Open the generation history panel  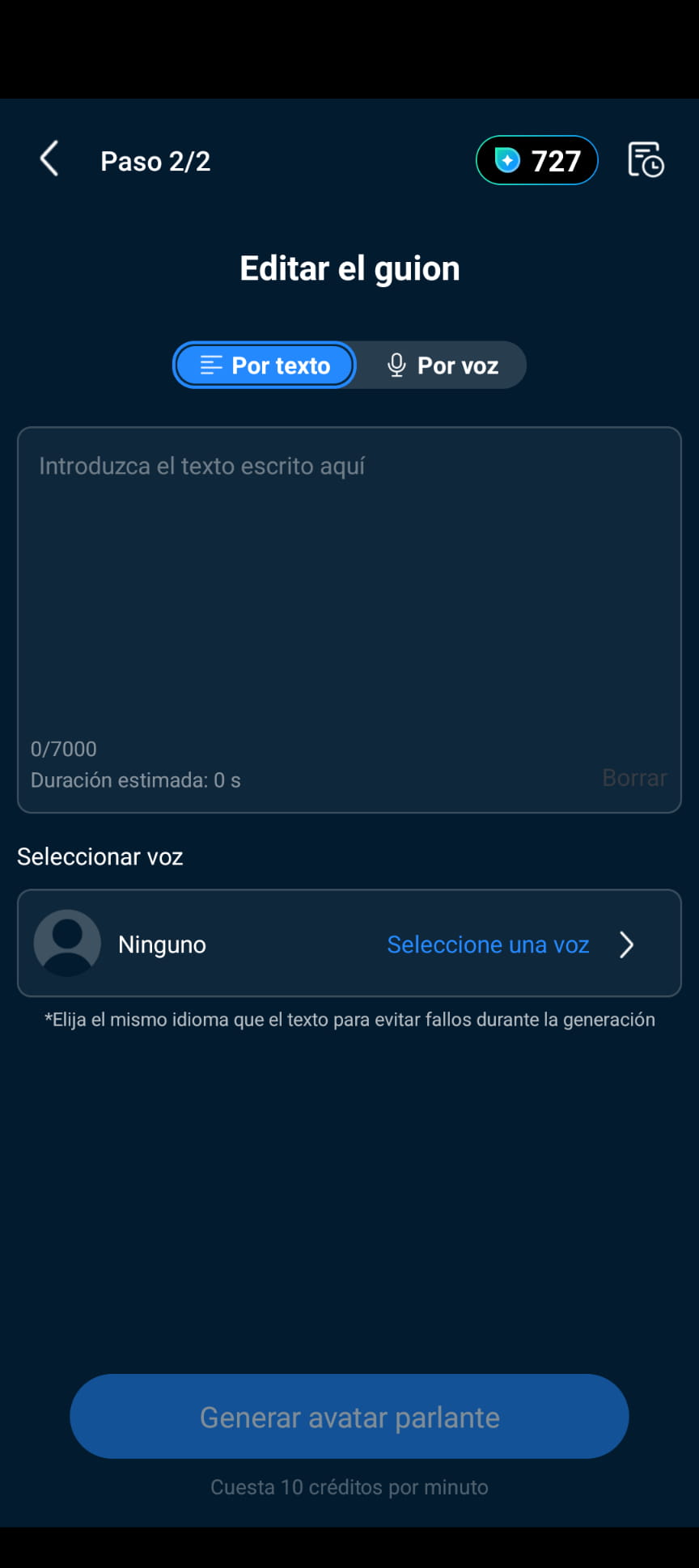(645, 160)
